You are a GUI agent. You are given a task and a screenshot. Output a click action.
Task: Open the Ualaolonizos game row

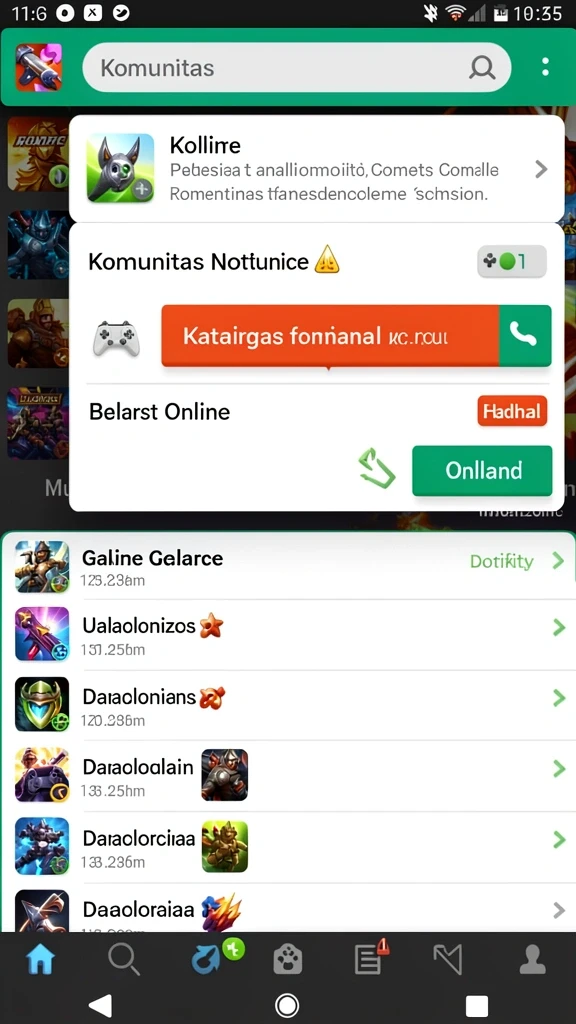(x=288, y=635)
